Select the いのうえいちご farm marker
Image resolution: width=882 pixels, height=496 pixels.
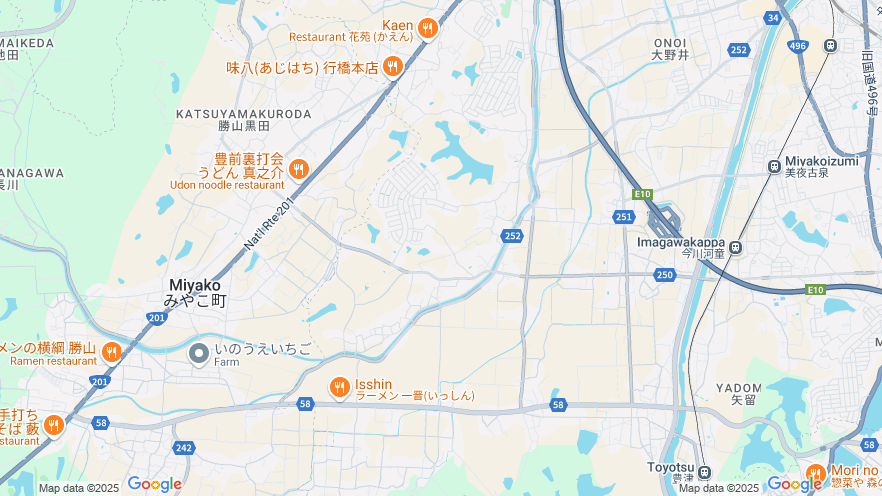[199, 353]
